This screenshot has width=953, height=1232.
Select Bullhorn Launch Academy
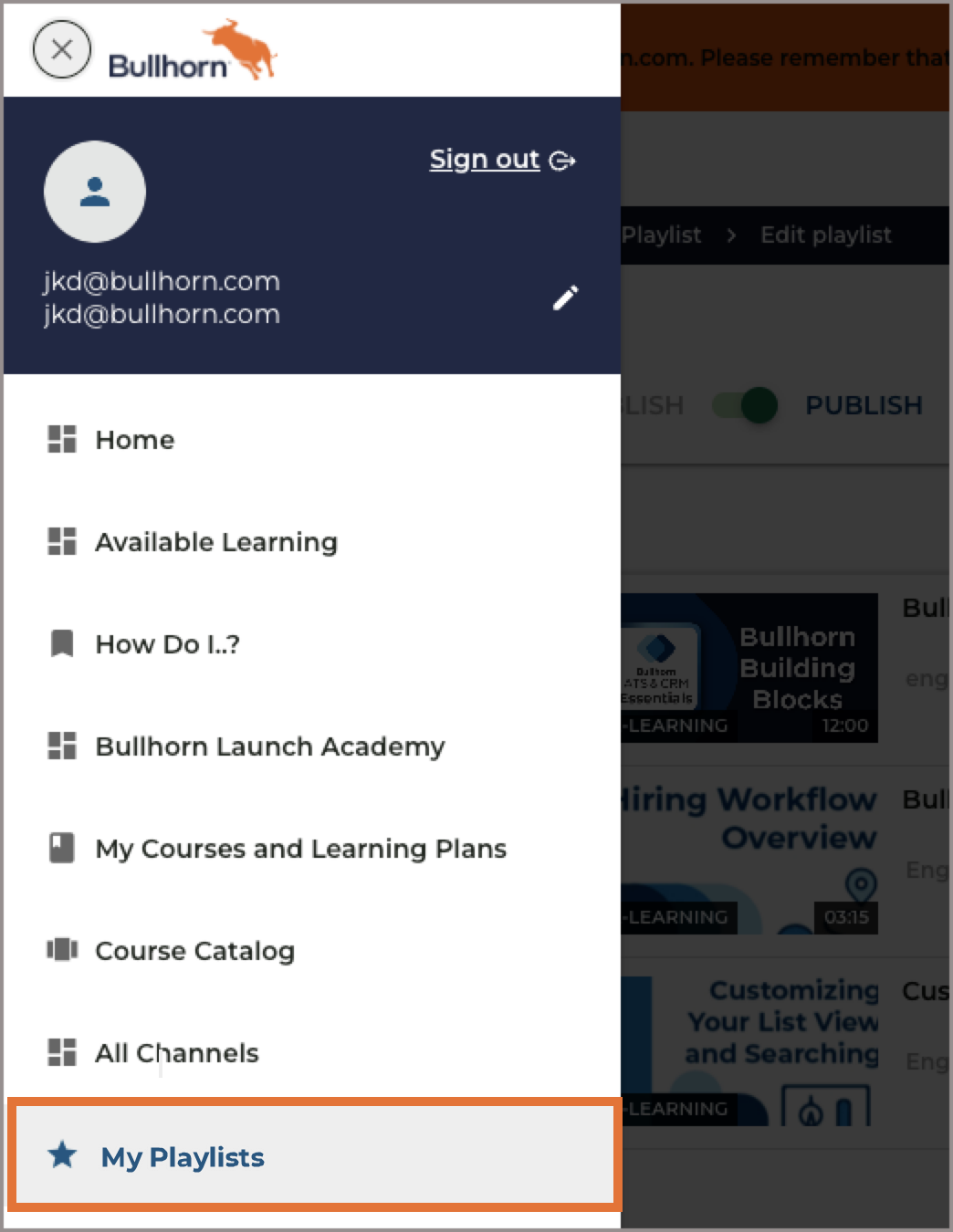312,747
